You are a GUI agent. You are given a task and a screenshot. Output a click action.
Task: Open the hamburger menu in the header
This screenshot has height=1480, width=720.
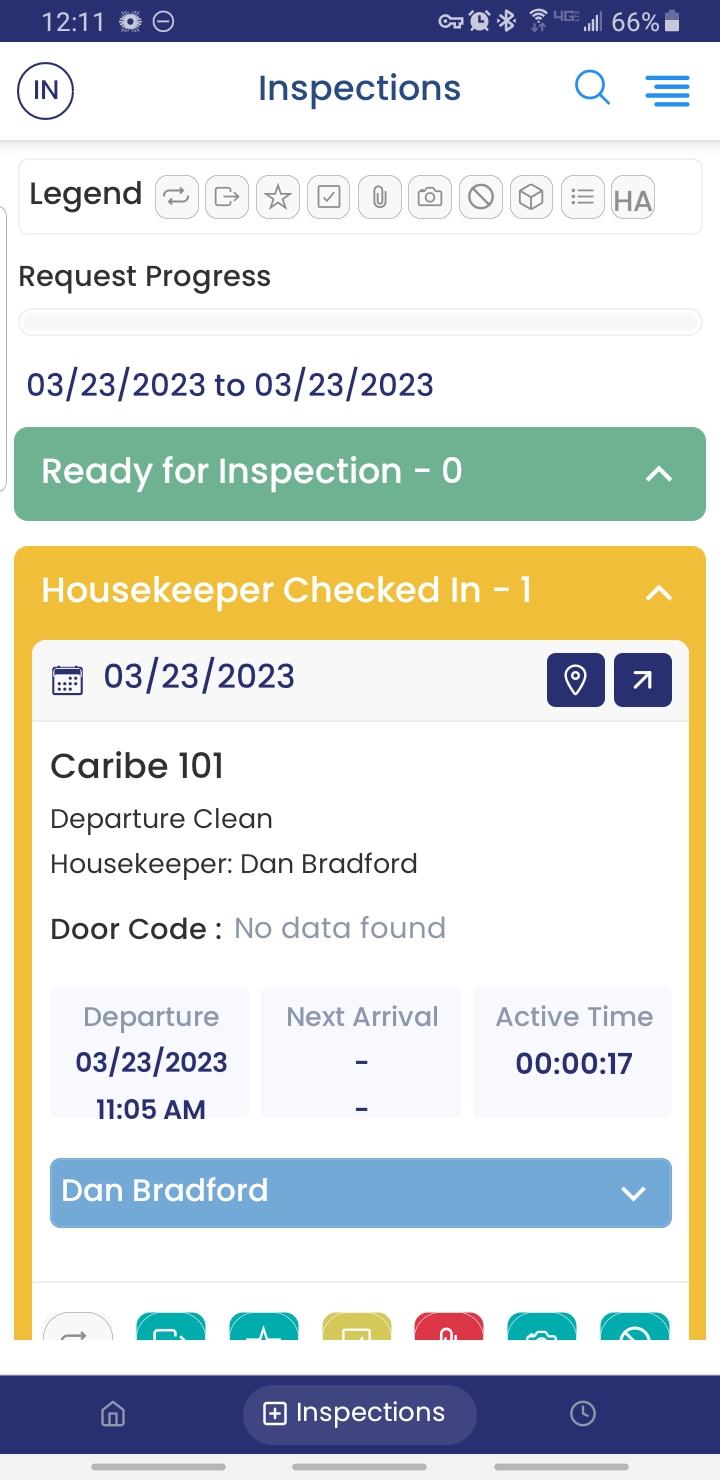pos(667,90)
